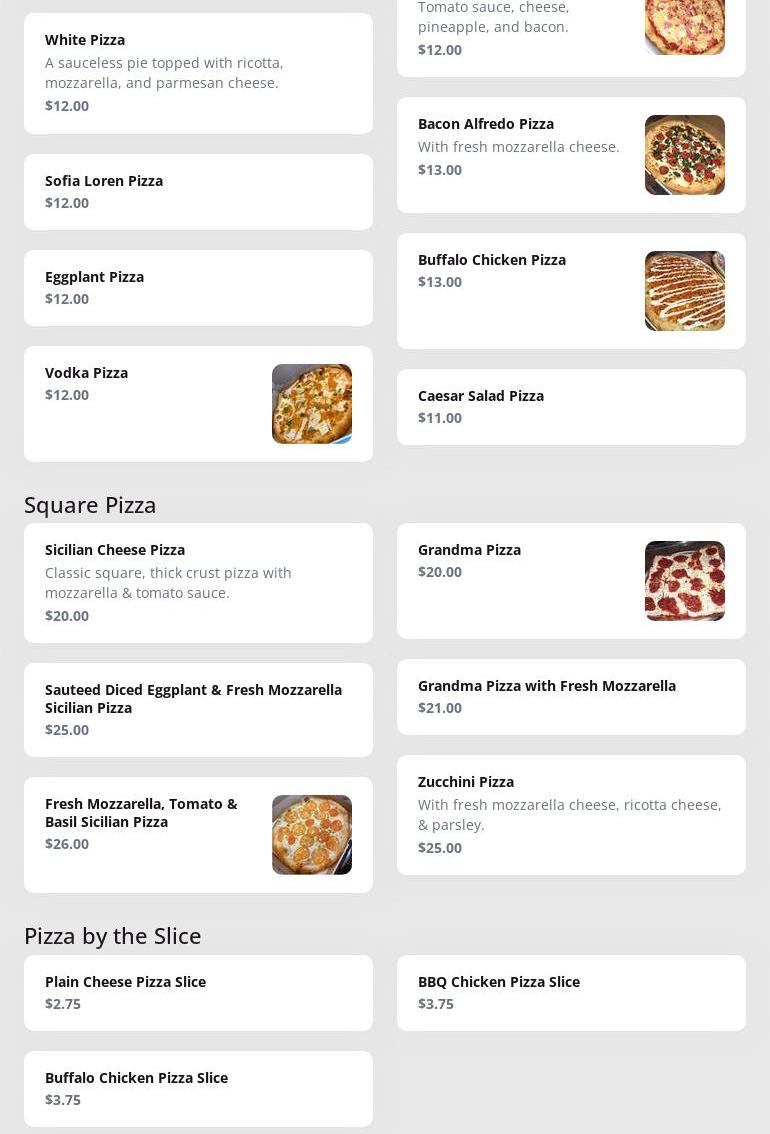Open the pineapple and bacon pizza card
The height and width of the screenshot is (1134, 770).
point(571,35)
